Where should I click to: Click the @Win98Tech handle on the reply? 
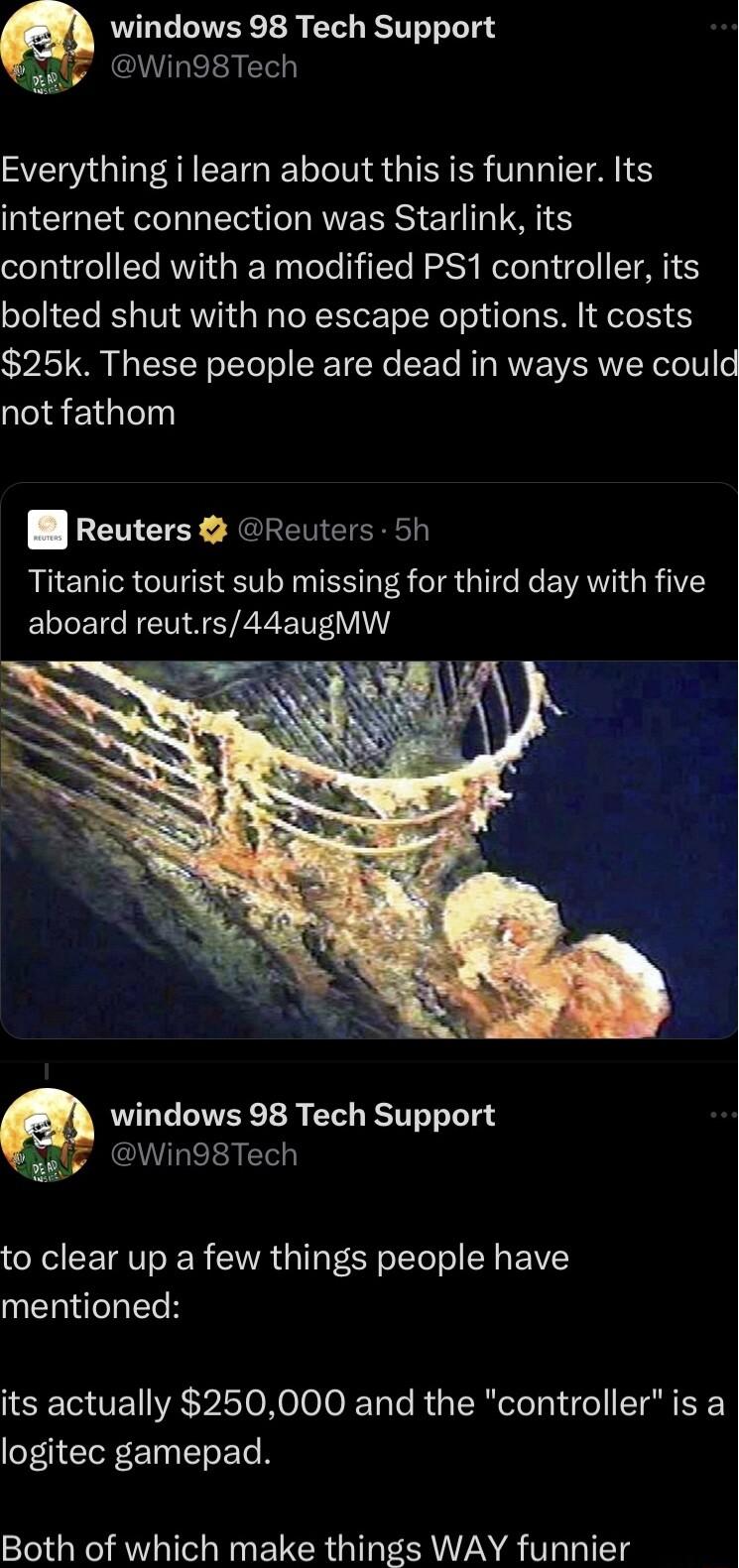click(204, 1153)
